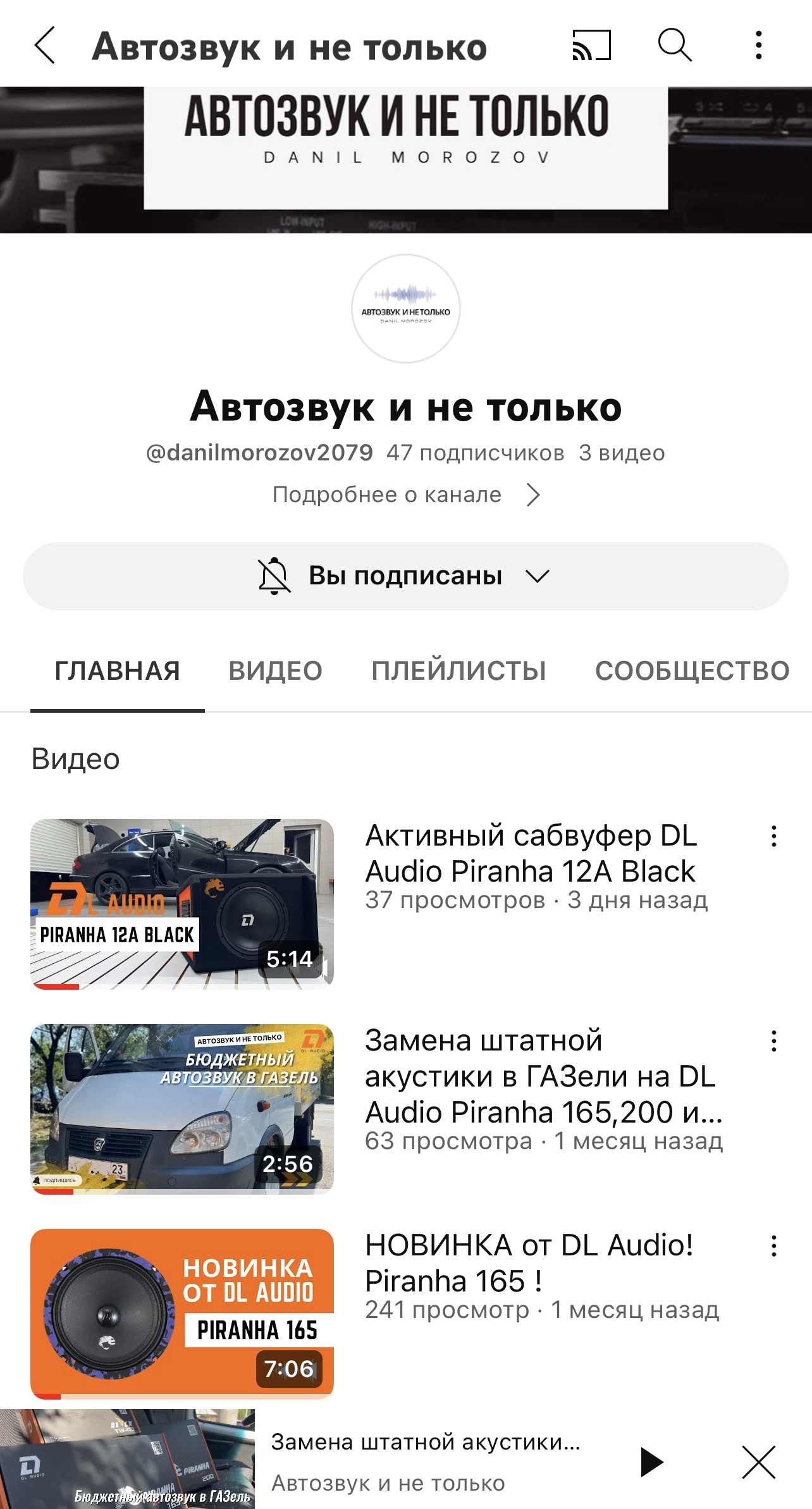
Task: Watch the ГАЗель acoustics replacement video
Action: [x=182, y=1109]
